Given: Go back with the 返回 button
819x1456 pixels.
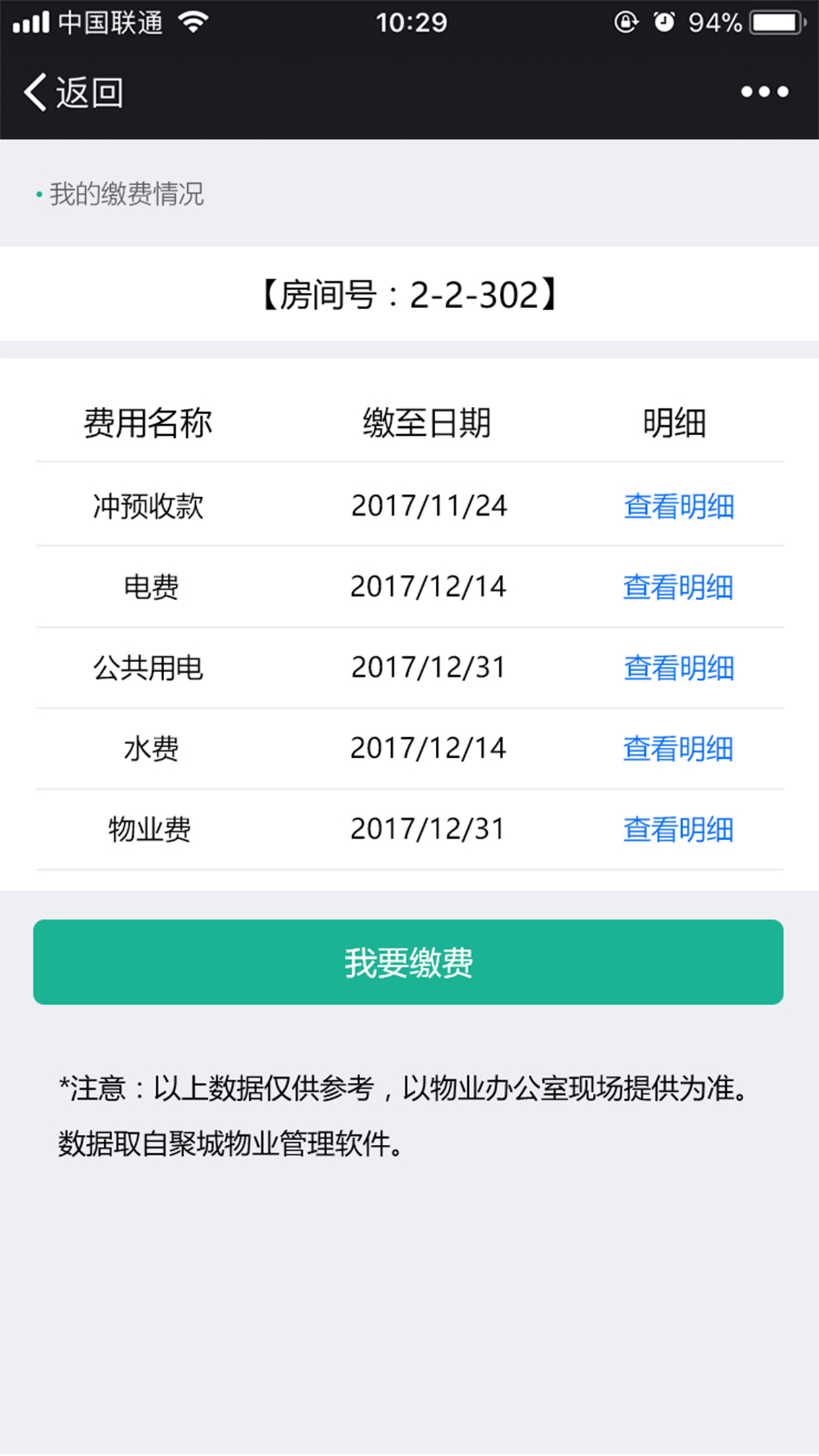Looking at the screenshot, I should click(74, 92).
